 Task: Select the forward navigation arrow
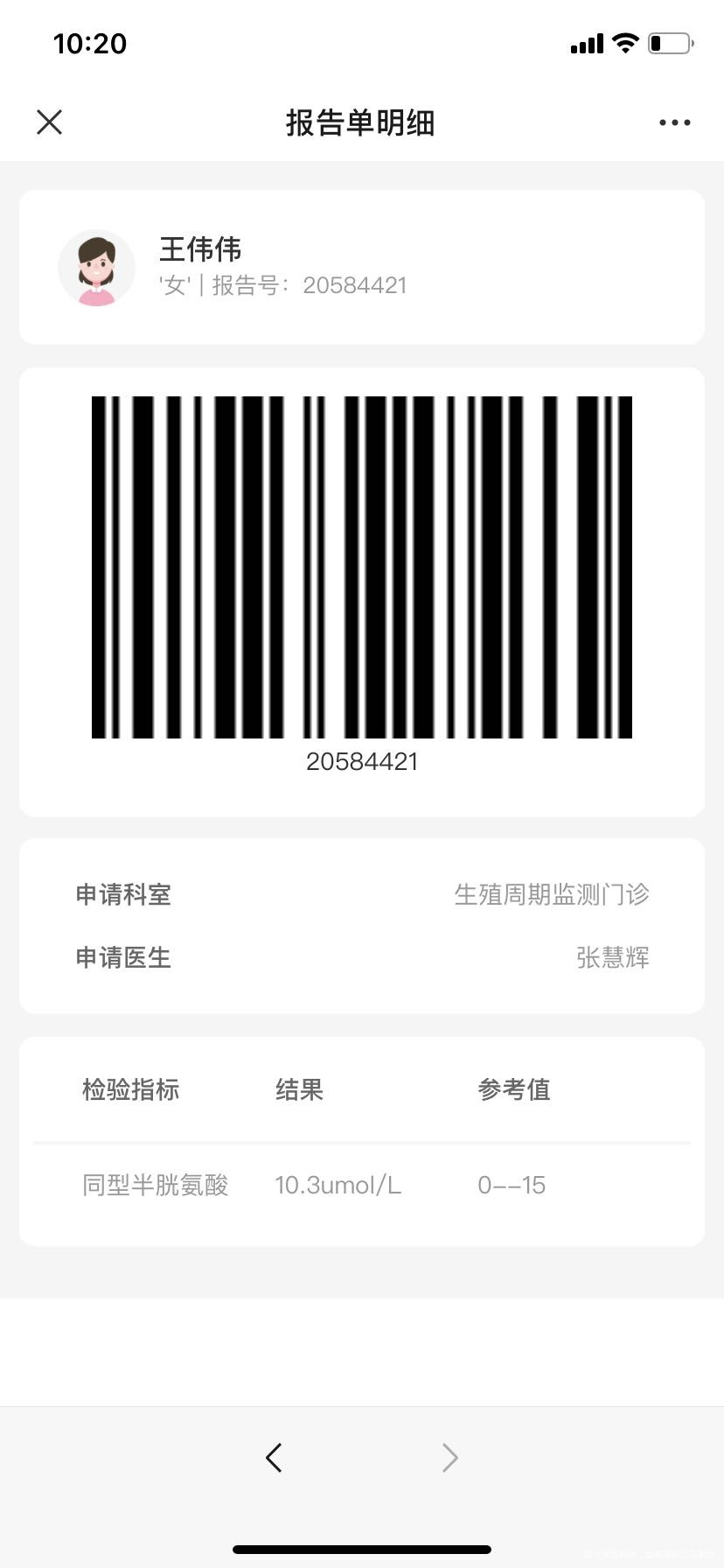(x=449, y=1458)
